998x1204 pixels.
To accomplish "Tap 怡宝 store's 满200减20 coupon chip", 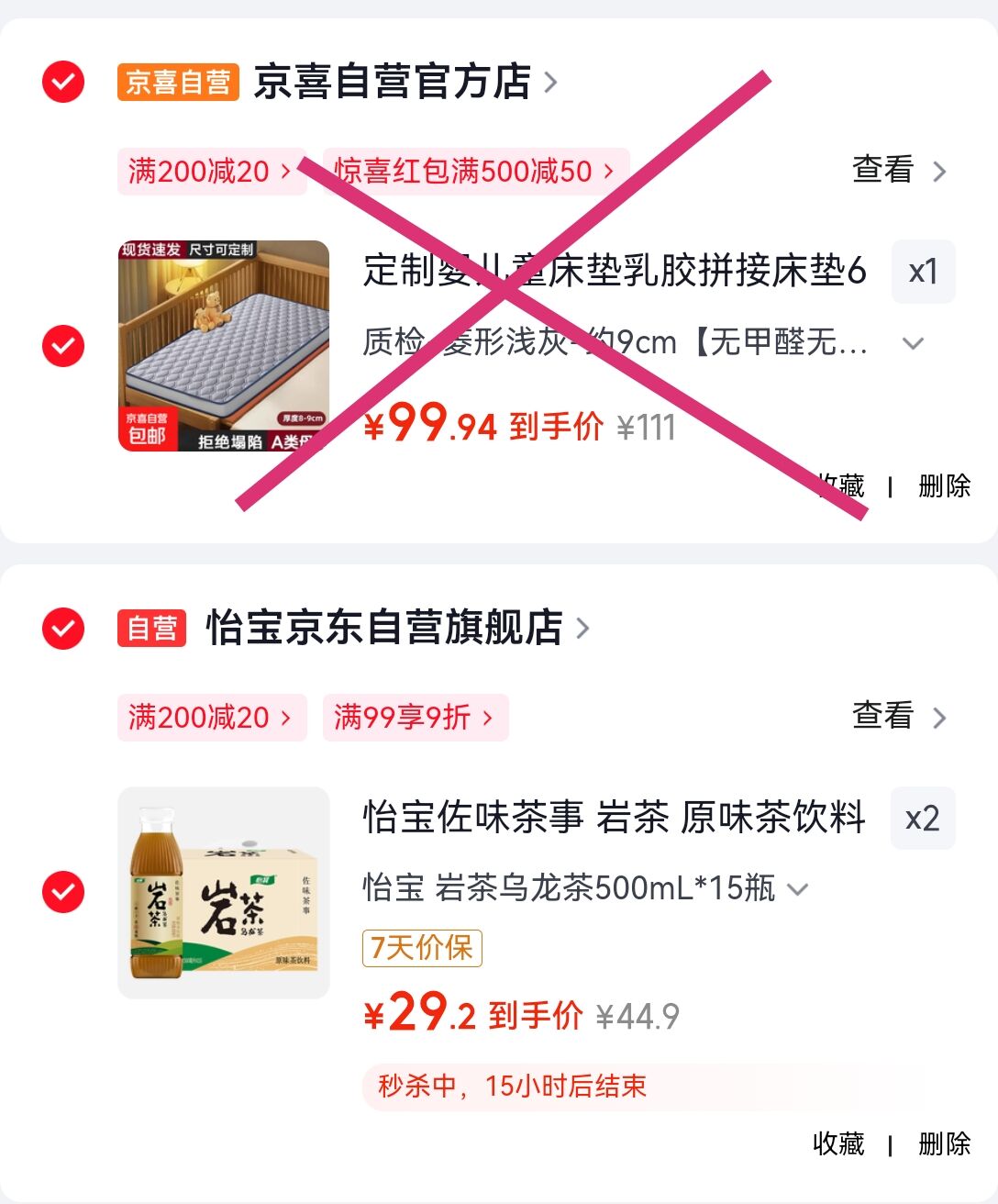I will 210,718.
